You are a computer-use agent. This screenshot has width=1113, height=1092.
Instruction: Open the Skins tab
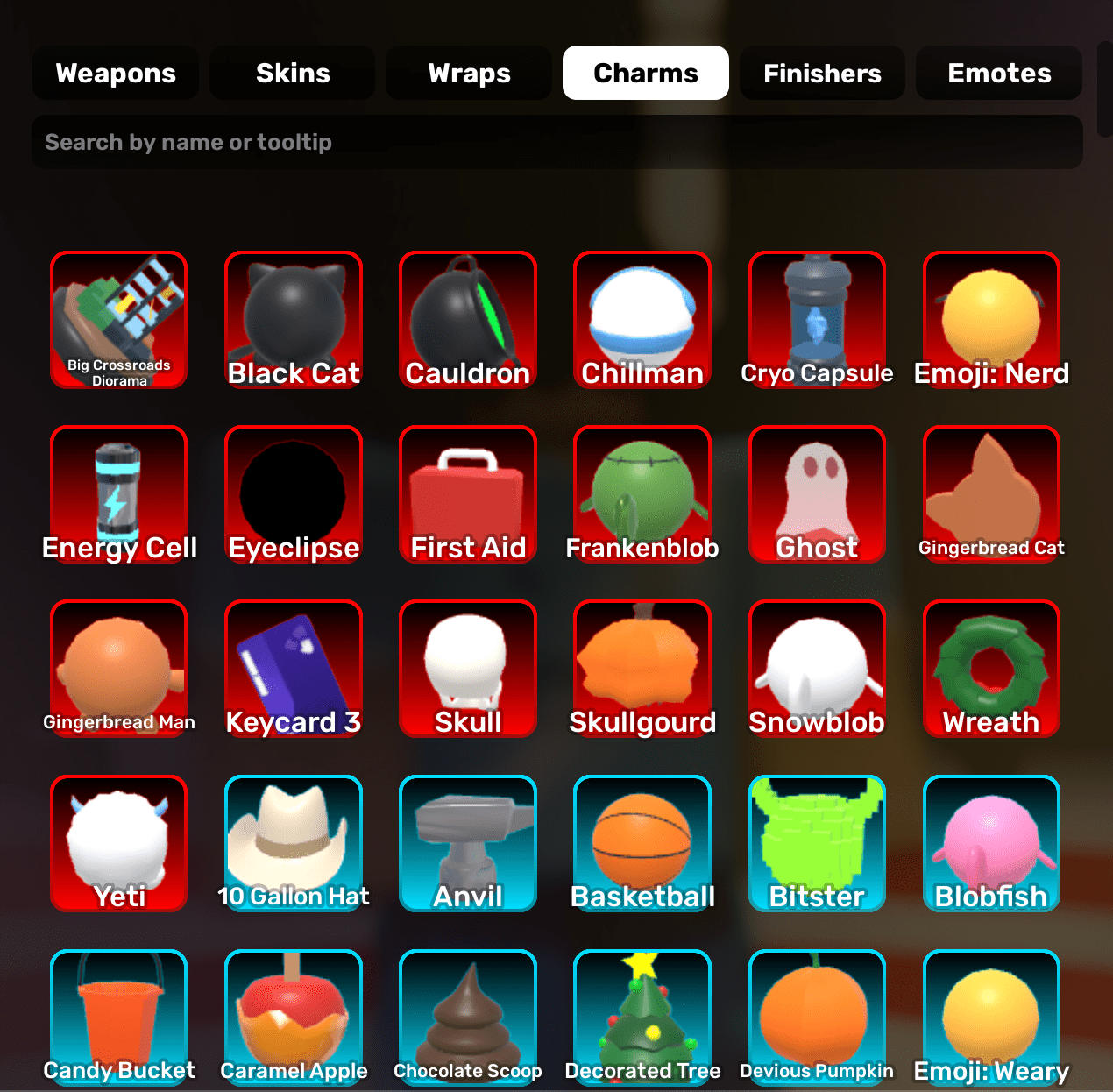pos(293,73)
